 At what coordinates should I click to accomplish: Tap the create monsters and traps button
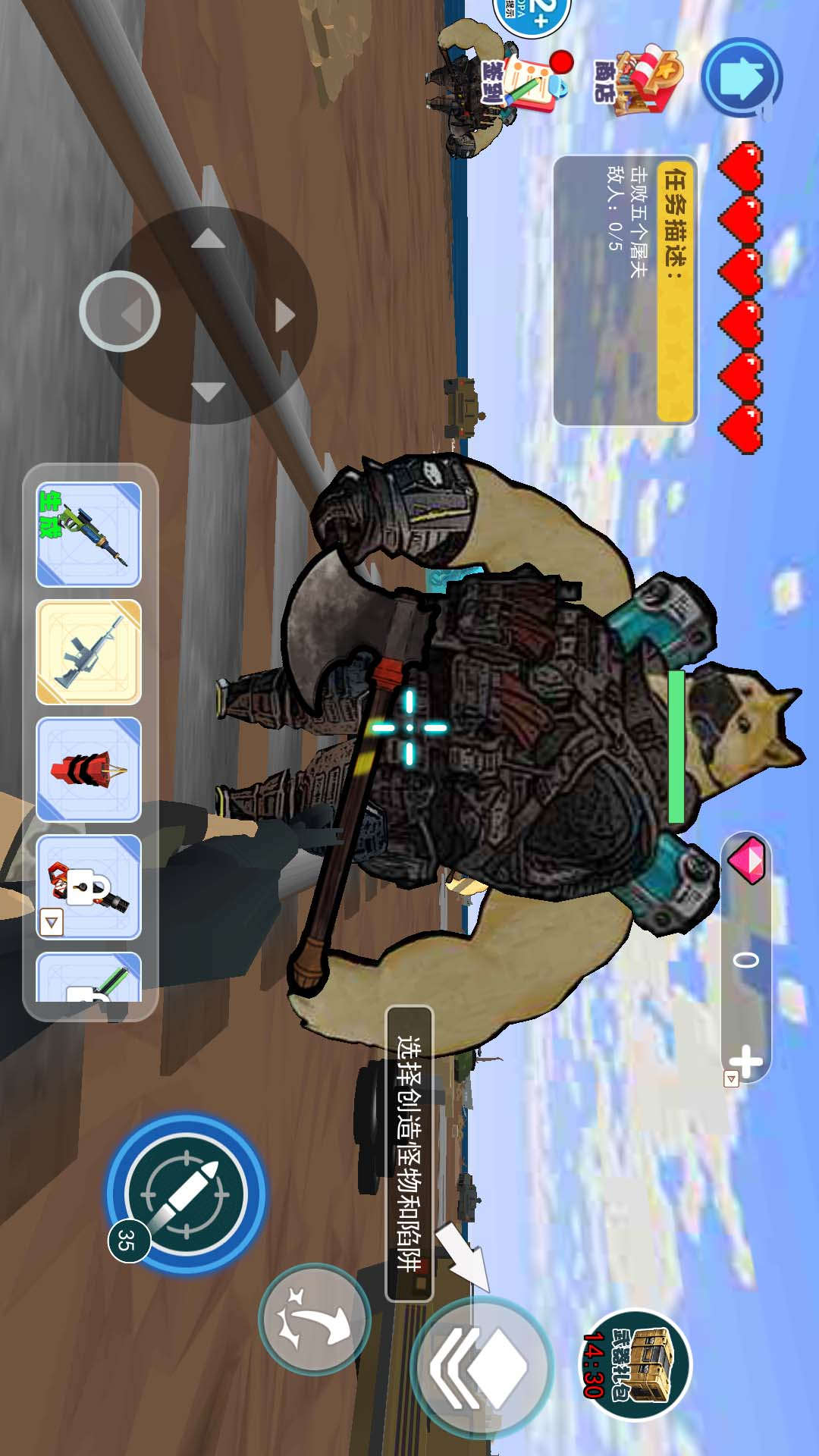point(482,1365)
